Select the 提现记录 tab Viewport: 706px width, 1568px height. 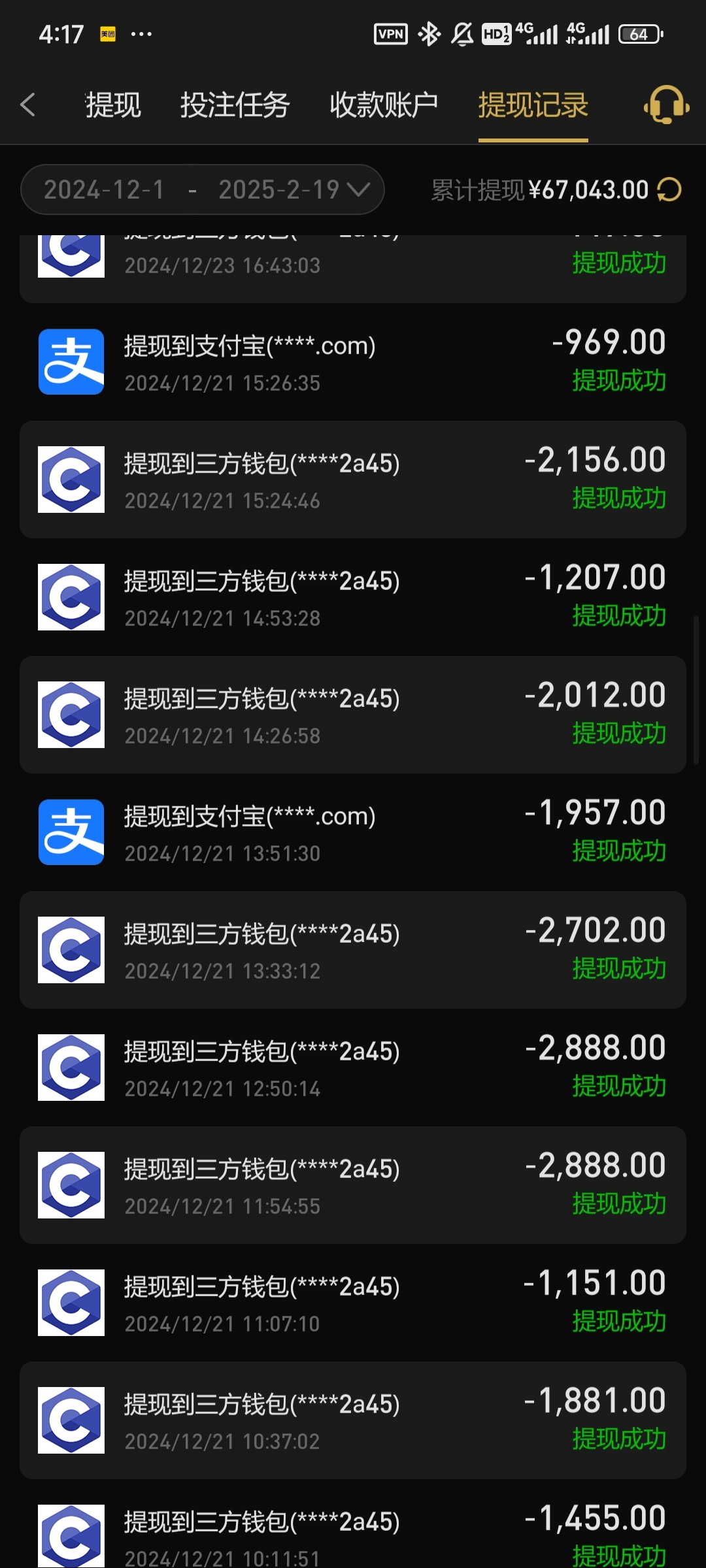point(533,105)
